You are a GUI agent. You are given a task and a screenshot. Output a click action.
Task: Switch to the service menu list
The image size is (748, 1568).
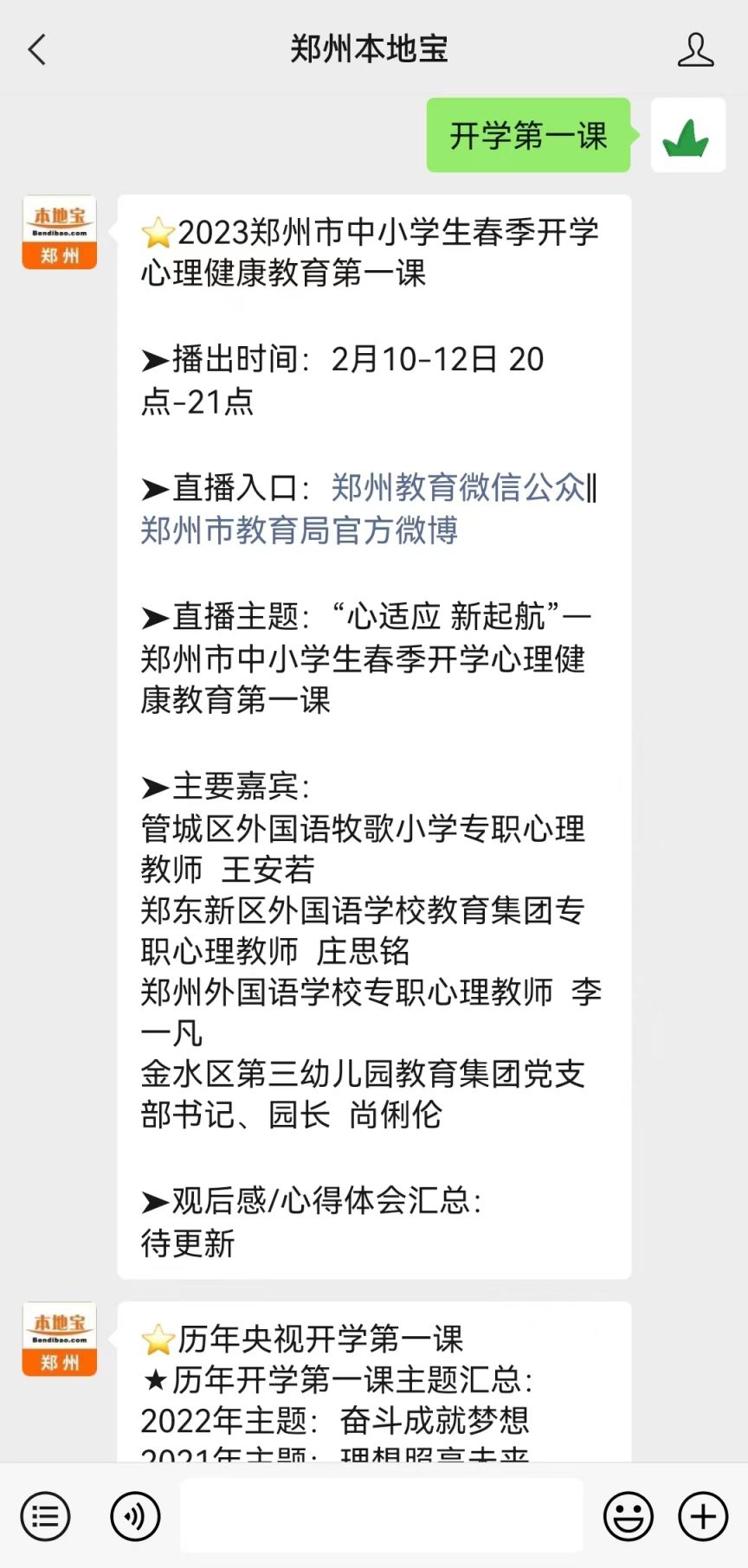click(x=45, y=1516)
